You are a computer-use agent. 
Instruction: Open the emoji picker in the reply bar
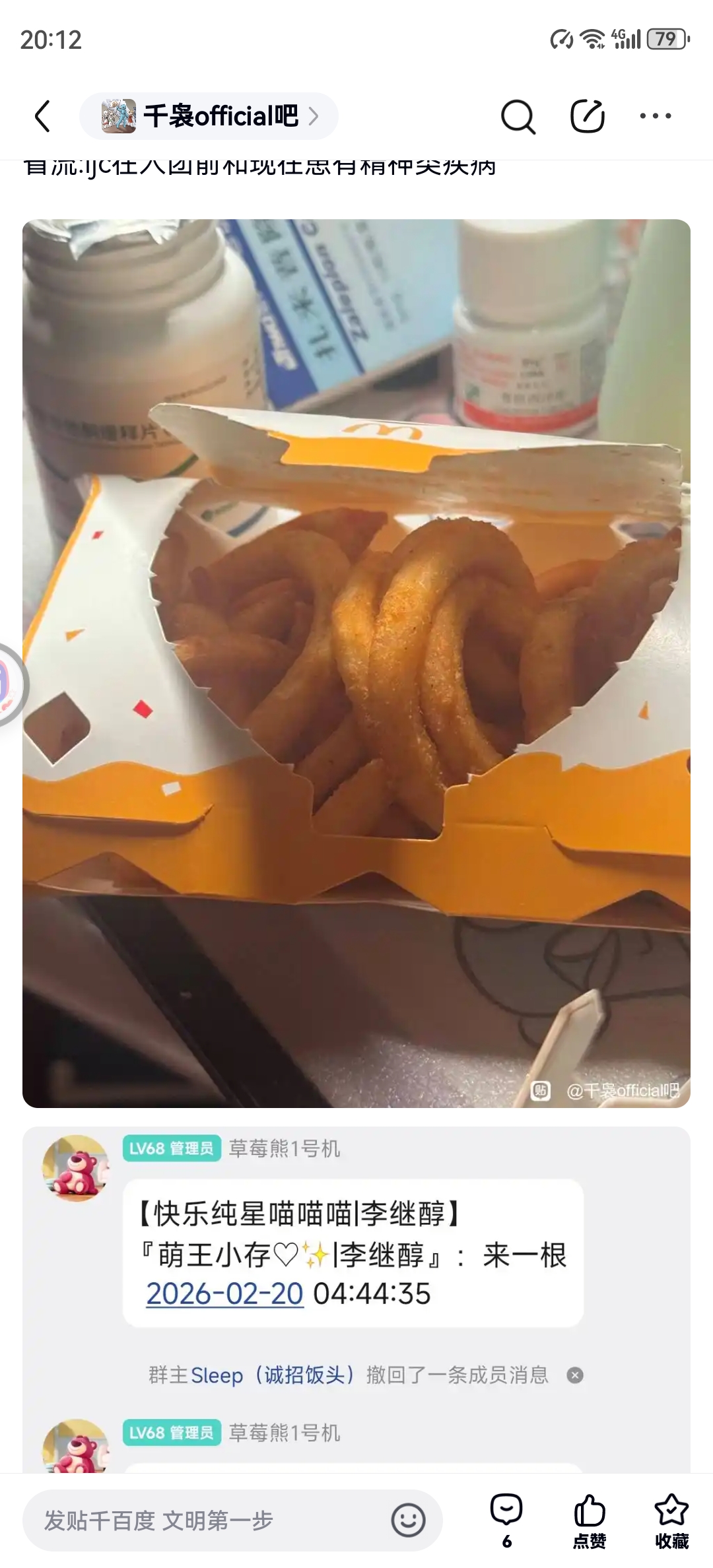coord(408,1520)
